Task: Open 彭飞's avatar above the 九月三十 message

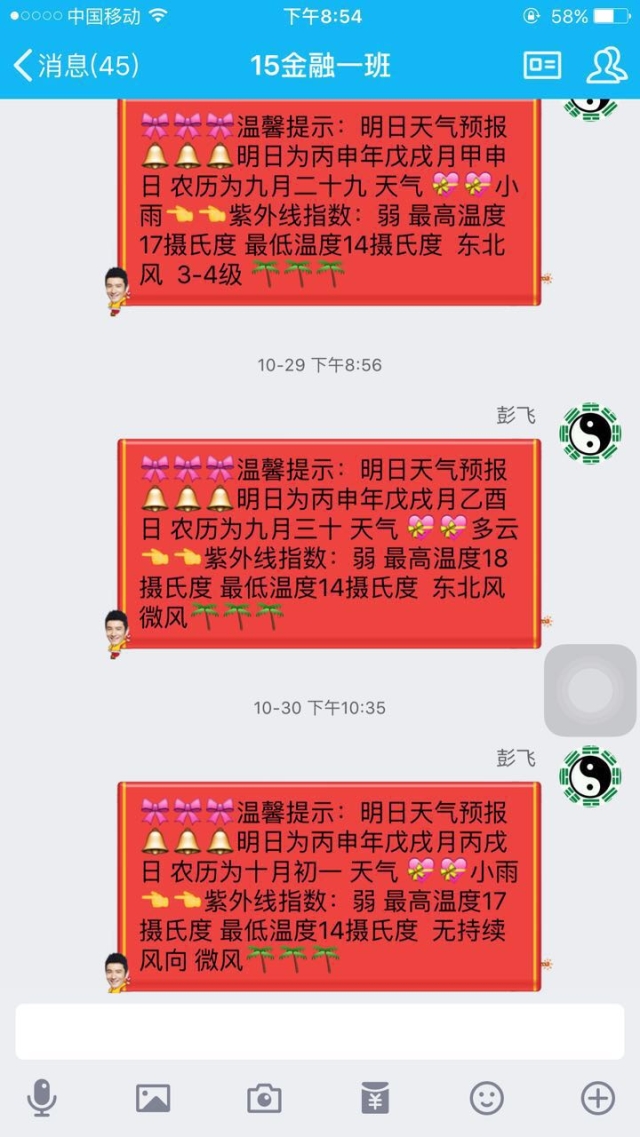Action: (590, 433)
